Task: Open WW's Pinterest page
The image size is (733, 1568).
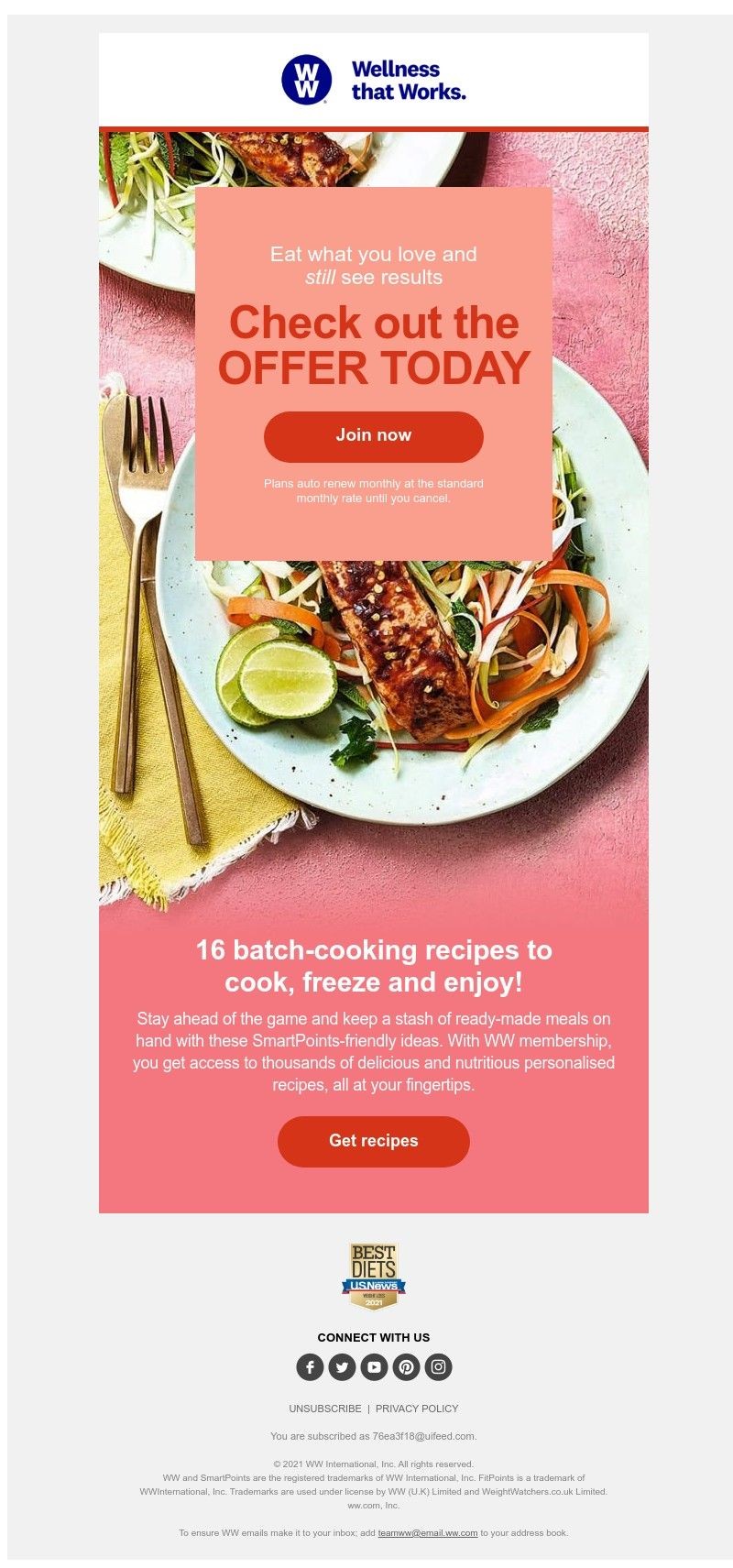Action: pos(406,1367)
